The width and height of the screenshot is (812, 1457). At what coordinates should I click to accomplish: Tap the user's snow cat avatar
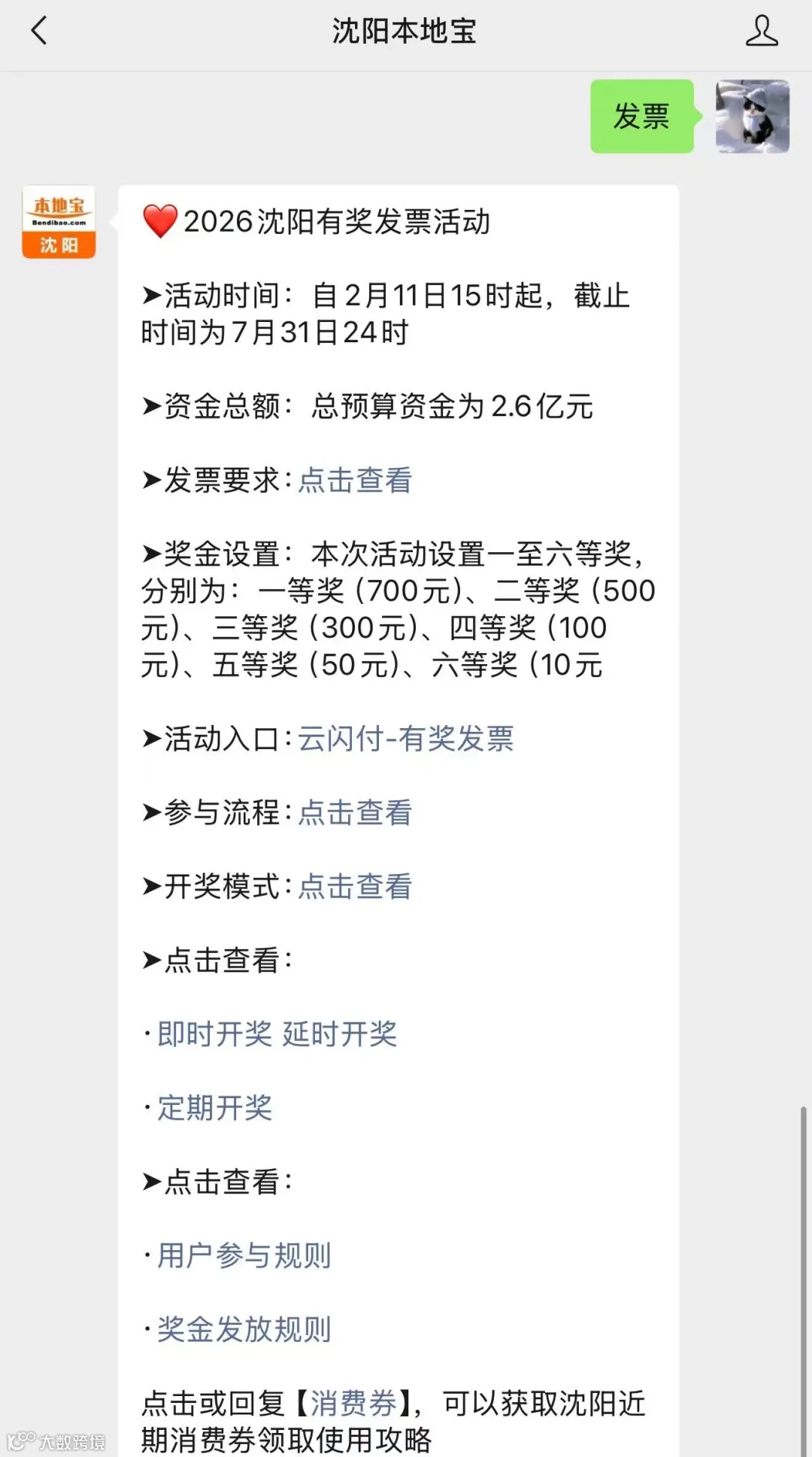coord(752,118)
